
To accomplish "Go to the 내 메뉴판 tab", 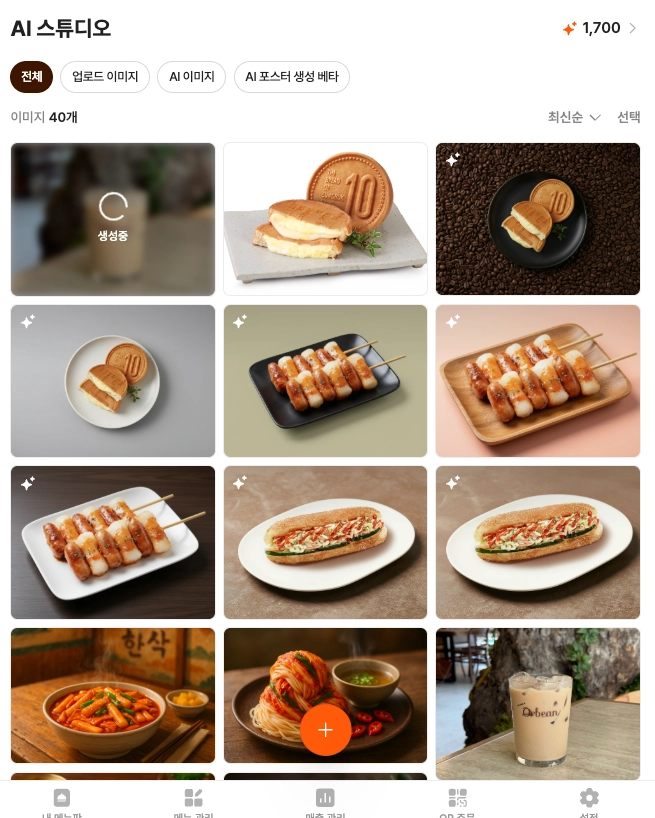I will pyautogui.click(x=62, y=801).
